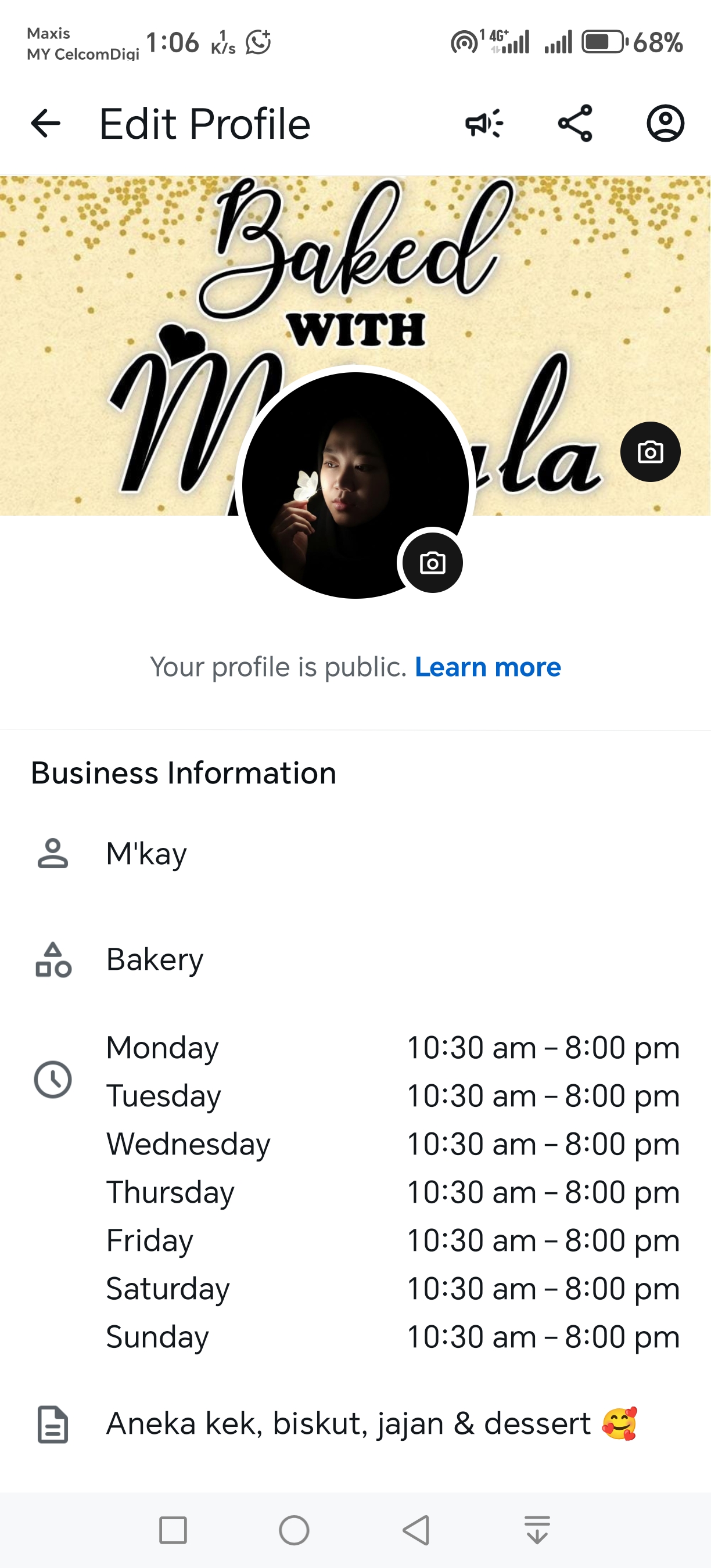Change the cover photo with camera icon

click(x=650, y=452)
